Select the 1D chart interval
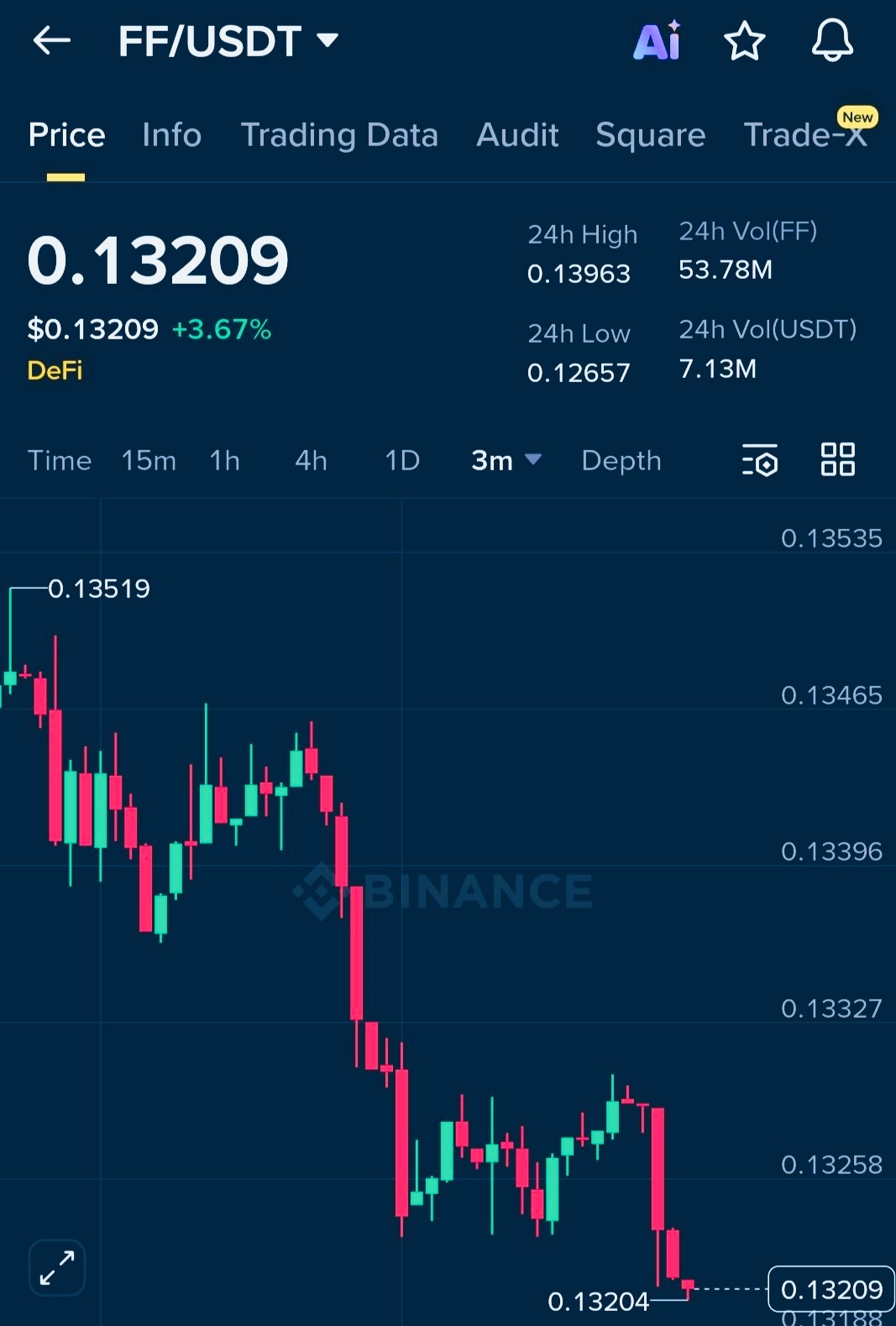 401,460
